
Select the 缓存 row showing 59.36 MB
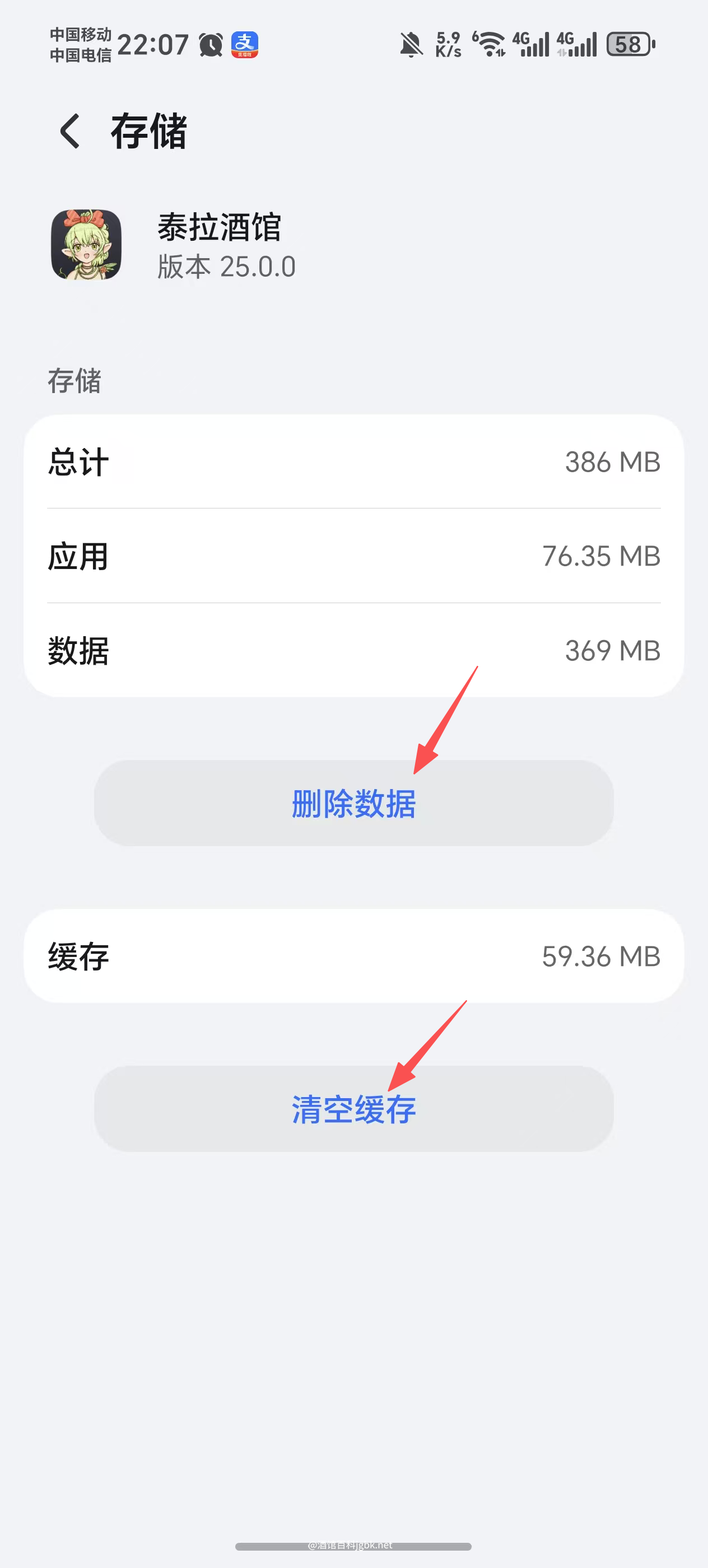pos(353,956)
